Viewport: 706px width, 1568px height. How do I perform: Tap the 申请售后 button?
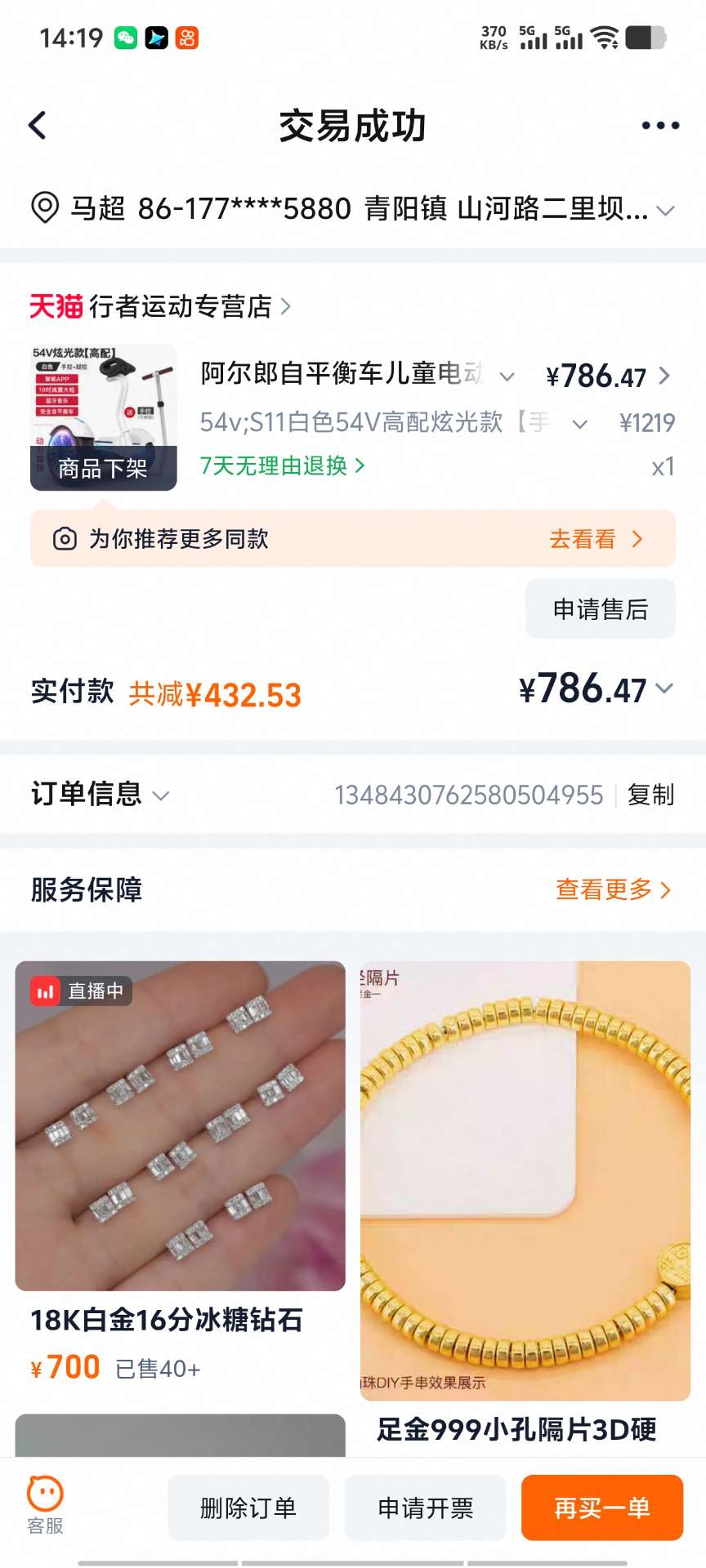point(600,609)
